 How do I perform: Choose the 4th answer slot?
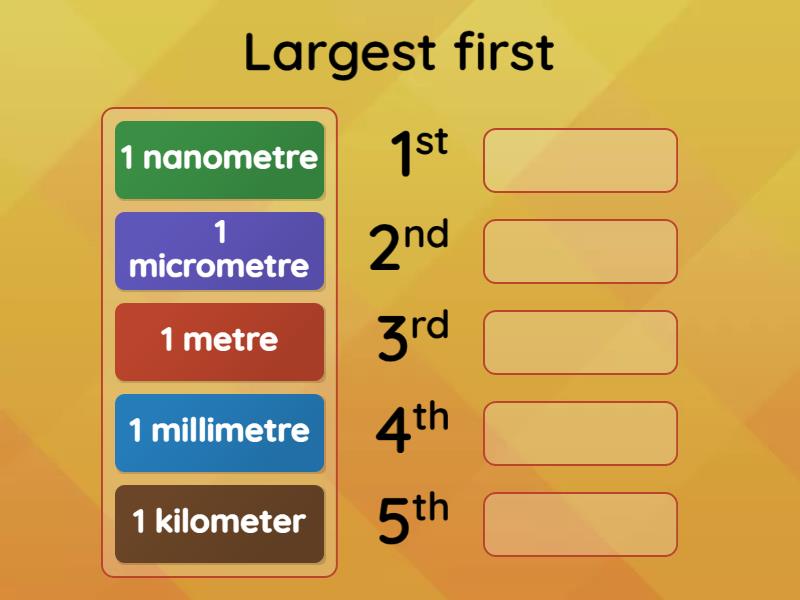(x=580, y=433)
